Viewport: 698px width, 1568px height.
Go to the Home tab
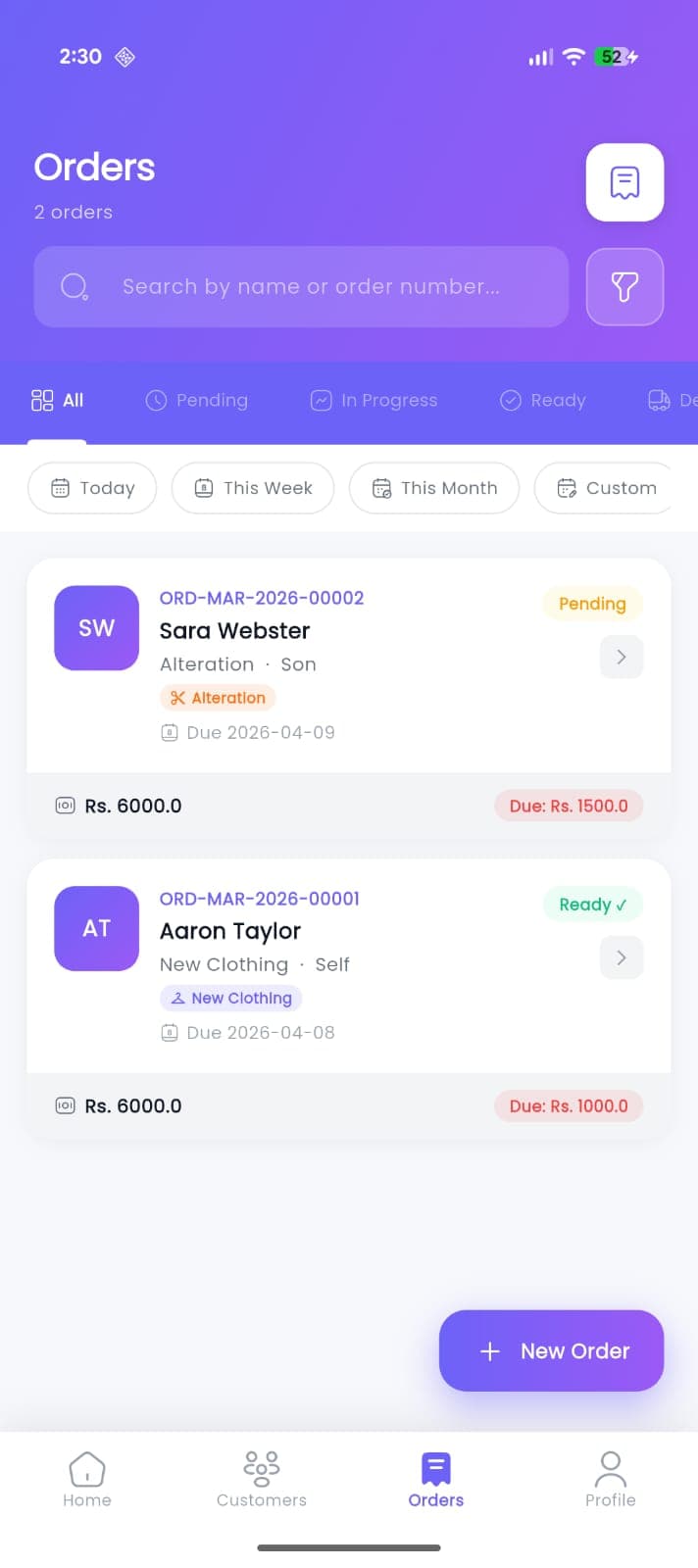(87, 1479)
